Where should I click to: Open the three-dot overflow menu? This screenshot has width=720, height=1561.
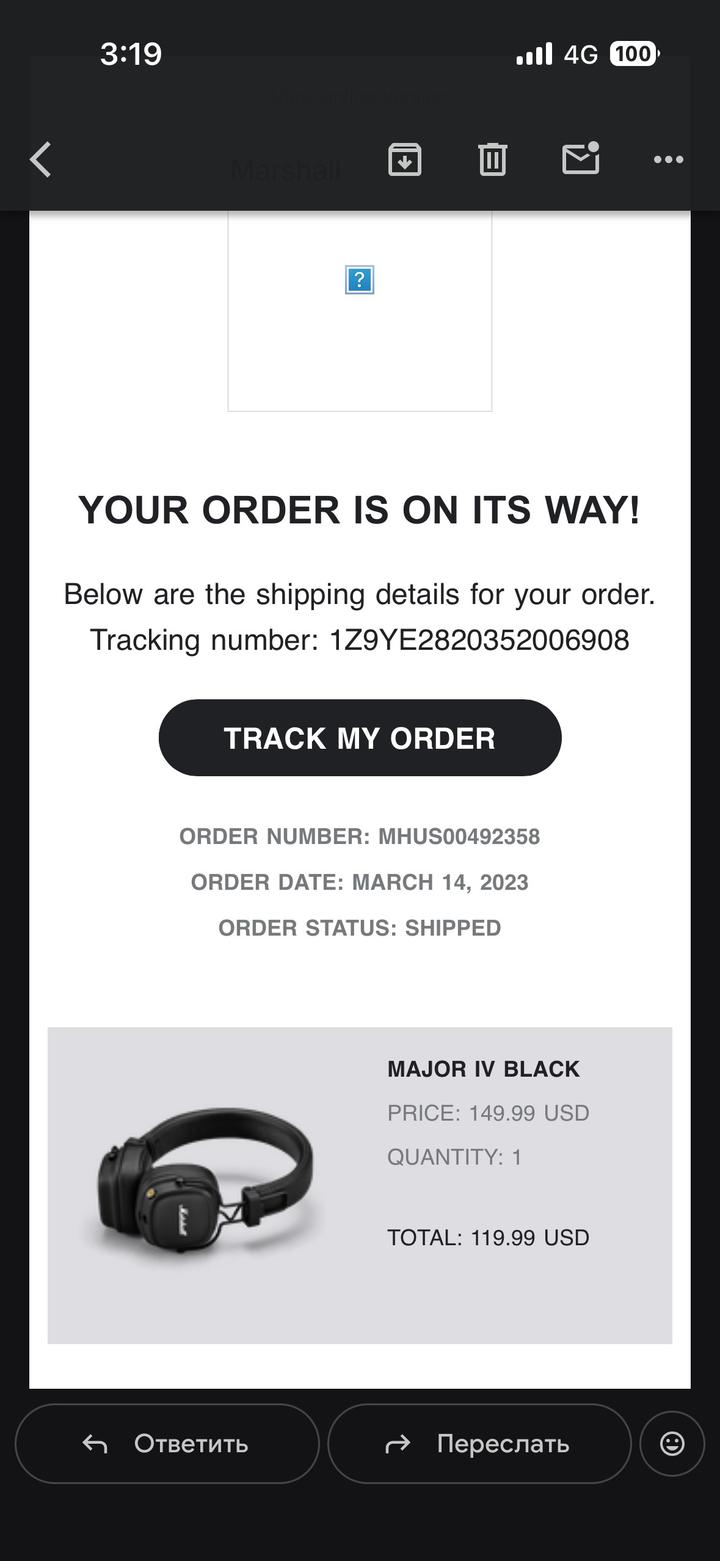pos(668,160)
